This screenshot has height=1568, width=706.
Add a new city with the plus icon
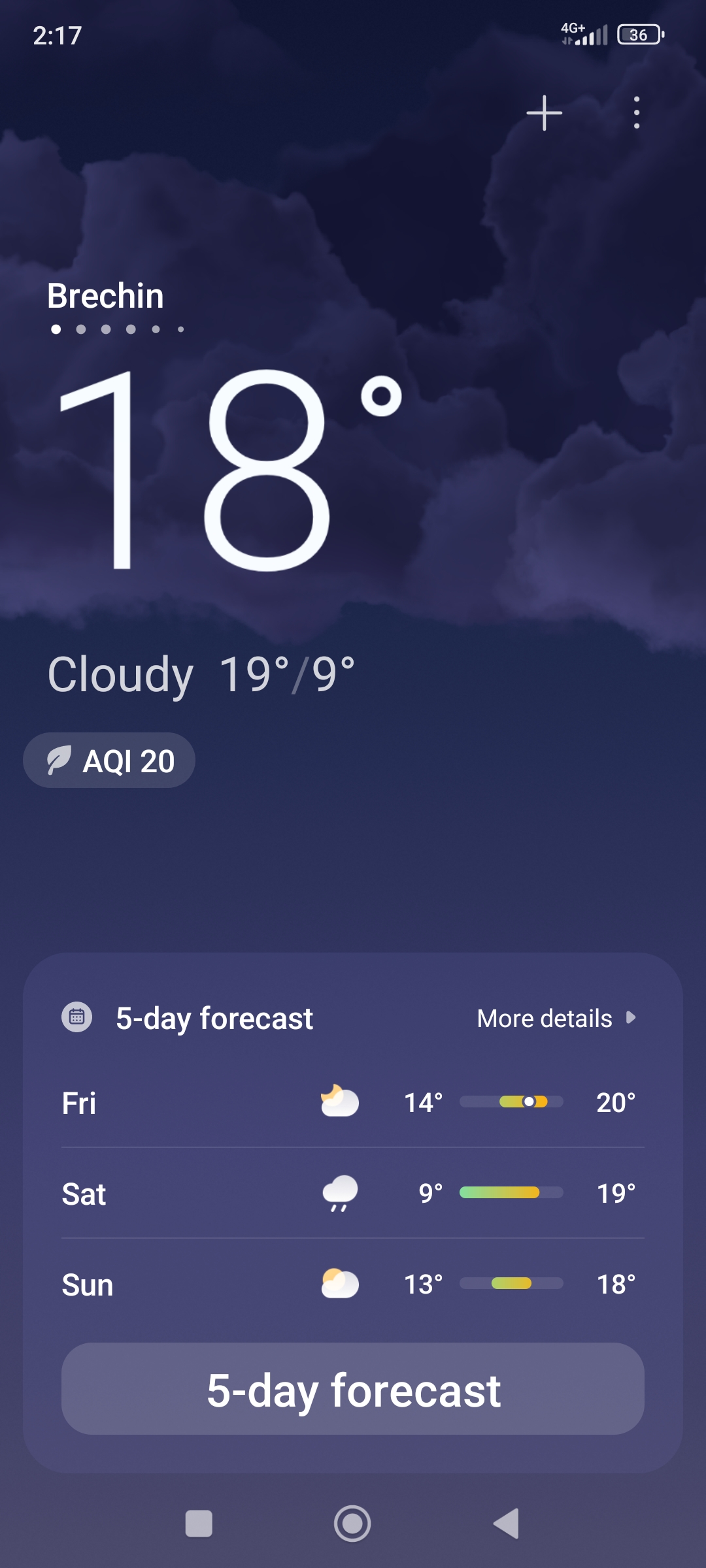point(544,113)
